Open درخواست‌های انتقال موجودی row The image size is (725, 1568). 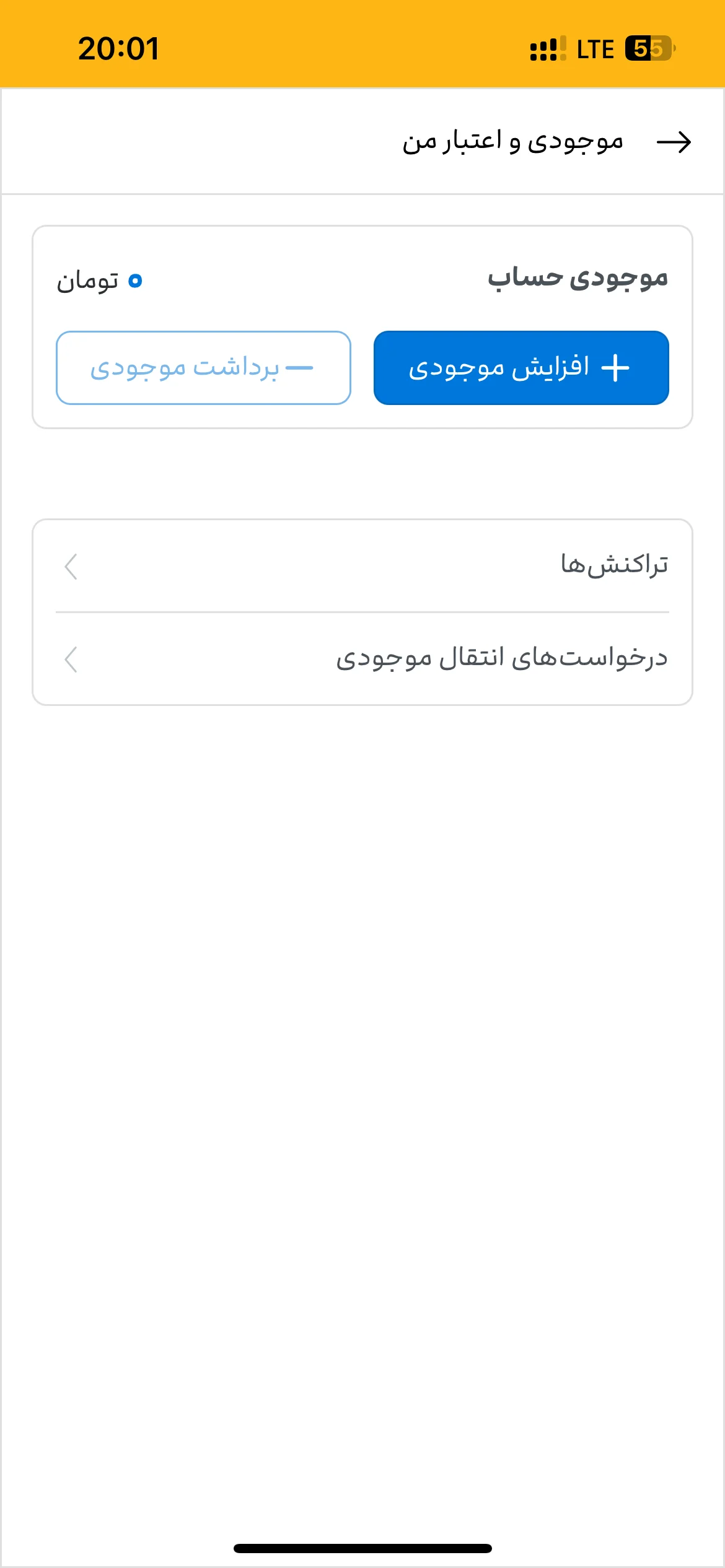[x=362, y=659]
